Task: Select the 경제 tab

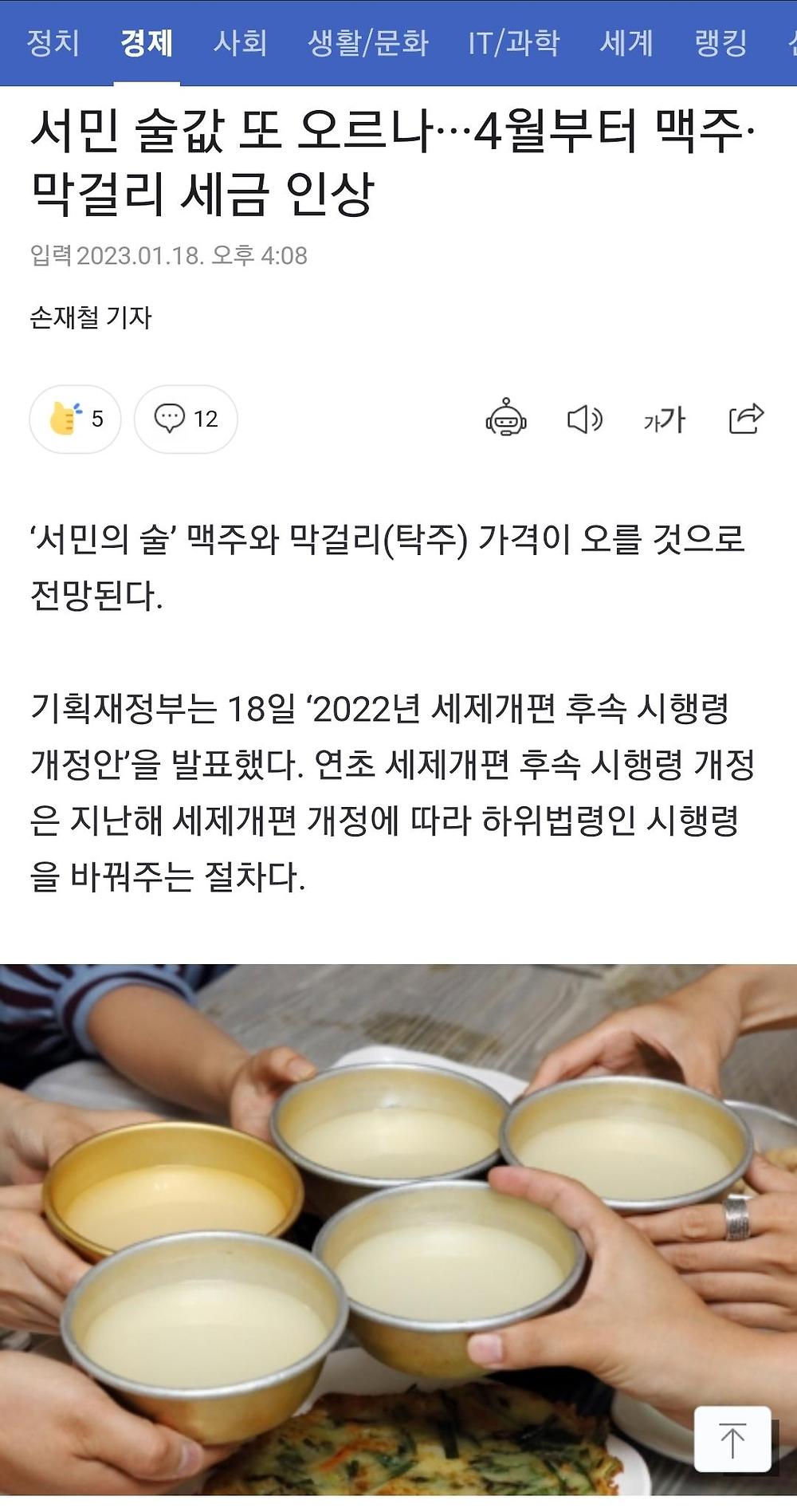Action: [x=147, y=42]
